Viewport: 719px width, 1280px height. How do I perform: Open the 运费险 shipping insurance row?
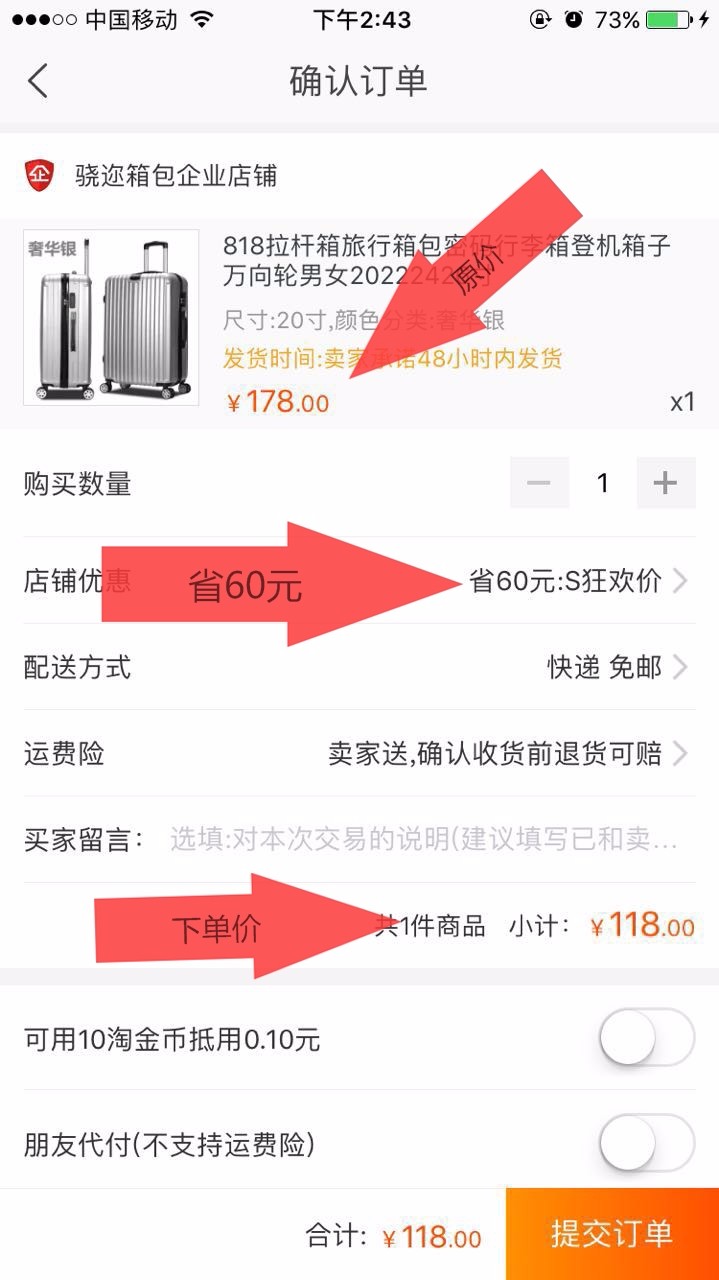point(359,753)
